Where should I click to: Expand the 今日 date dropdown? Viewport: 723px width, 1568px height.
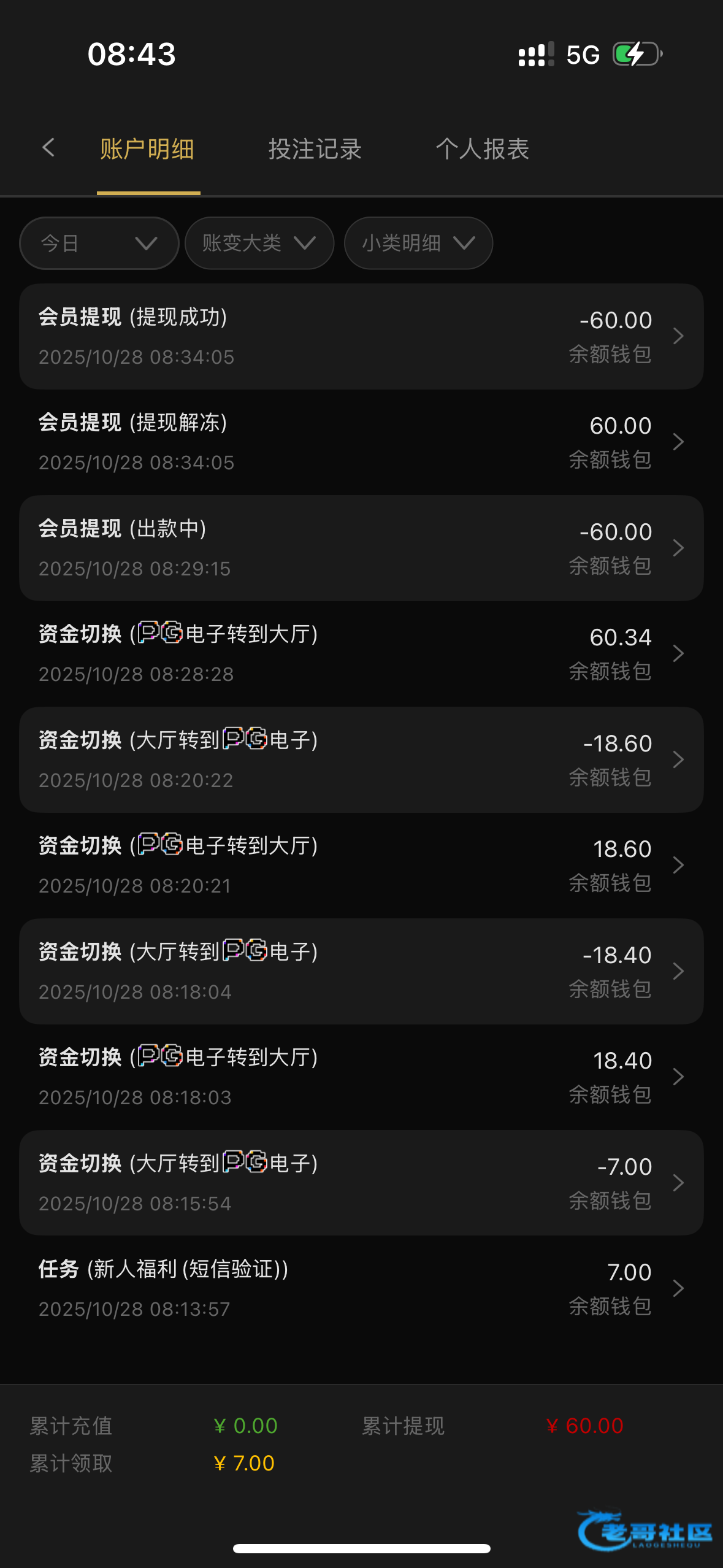click(99, 244)
